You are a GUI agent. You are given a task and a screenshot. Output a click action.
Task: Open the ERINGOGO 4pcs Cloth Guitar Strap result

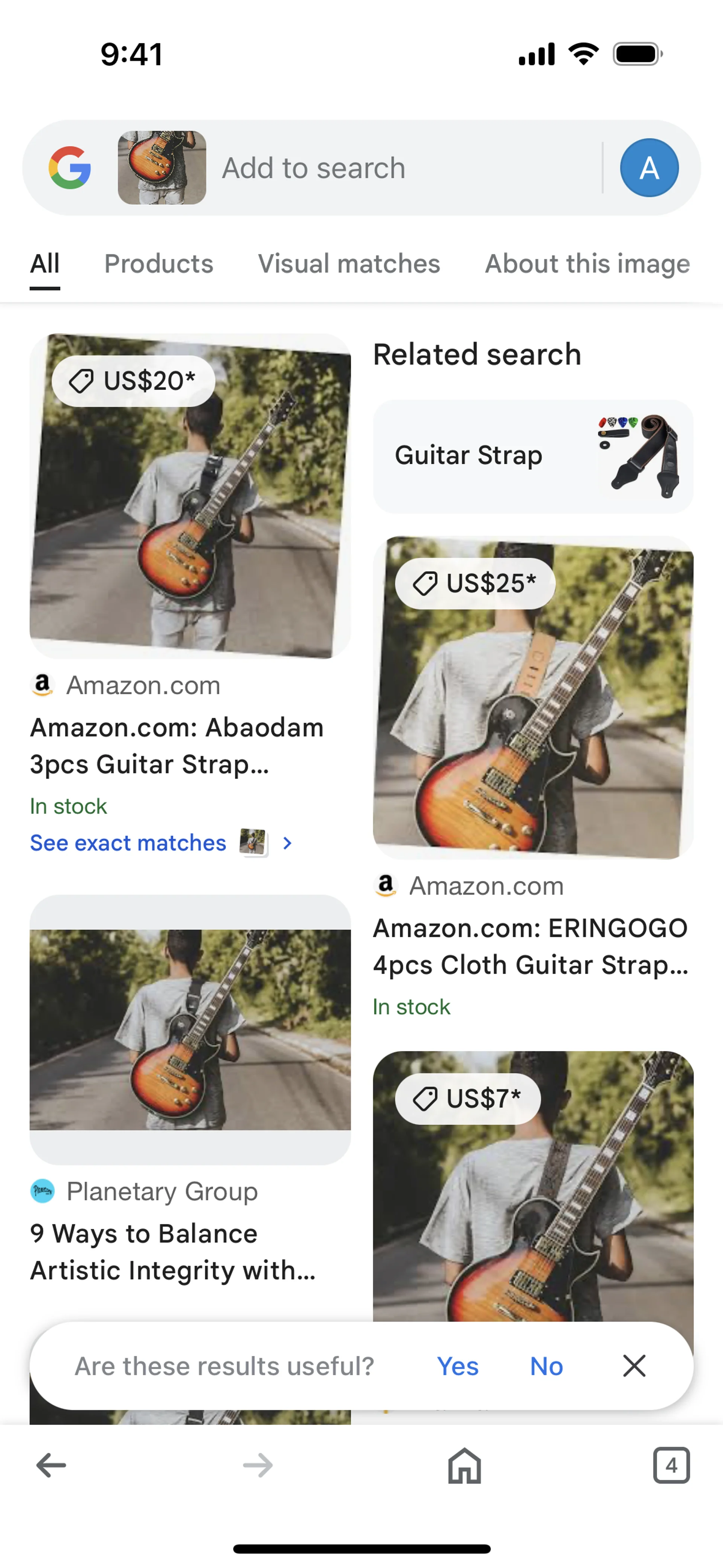coord(530,946)
